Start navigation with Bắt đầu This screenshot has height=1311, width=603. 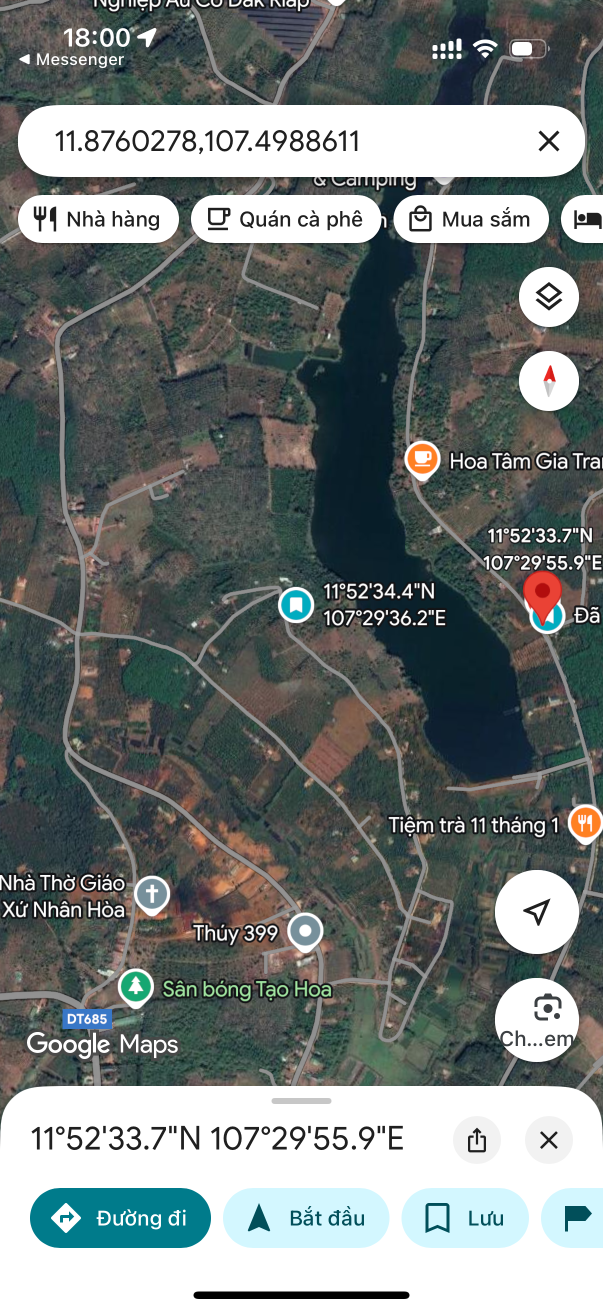tap(305, 1218)
